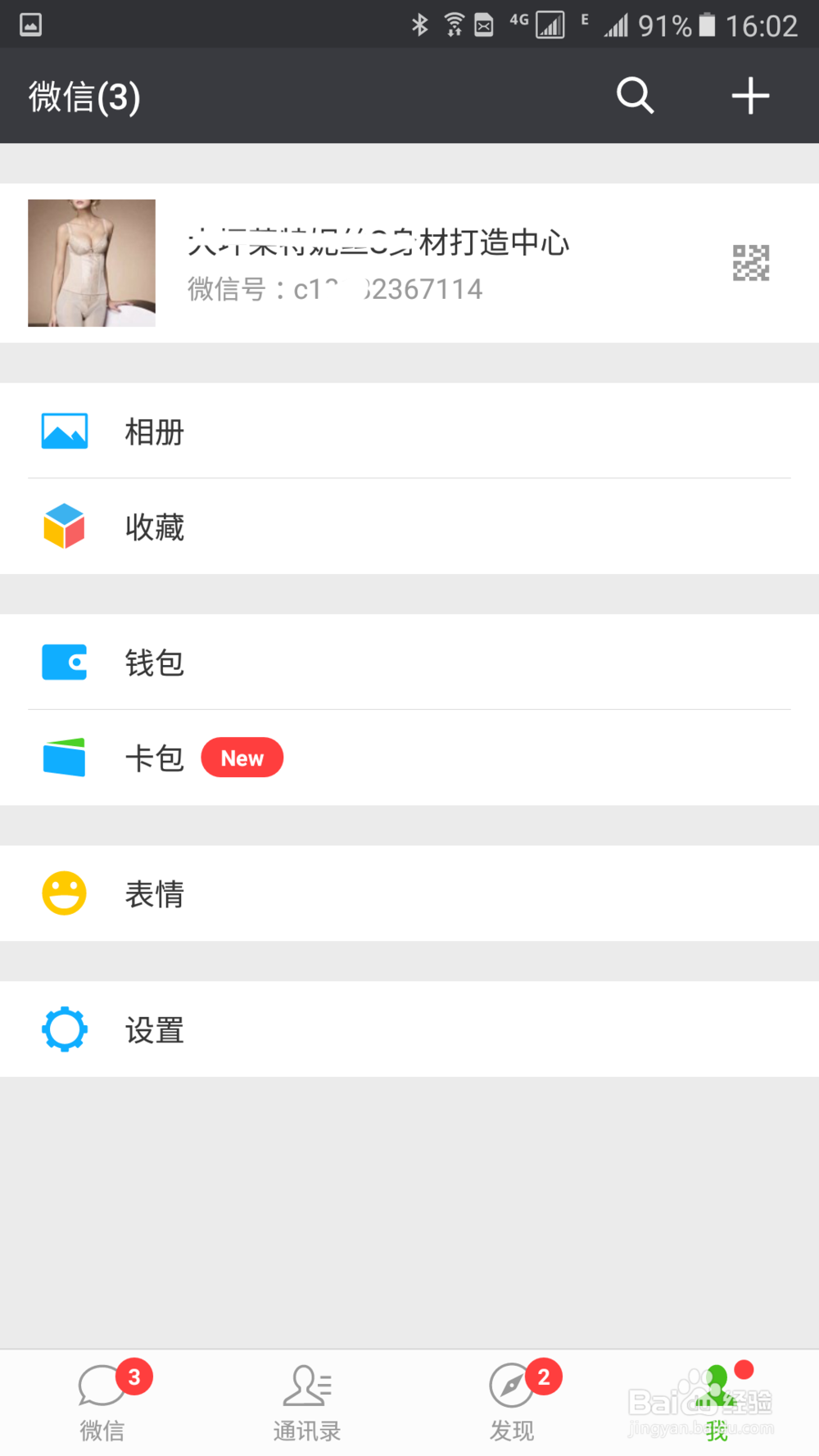Tap the profile avatar photo
The width and height of the screenshot is (819, 1456).
coord(91,264)
